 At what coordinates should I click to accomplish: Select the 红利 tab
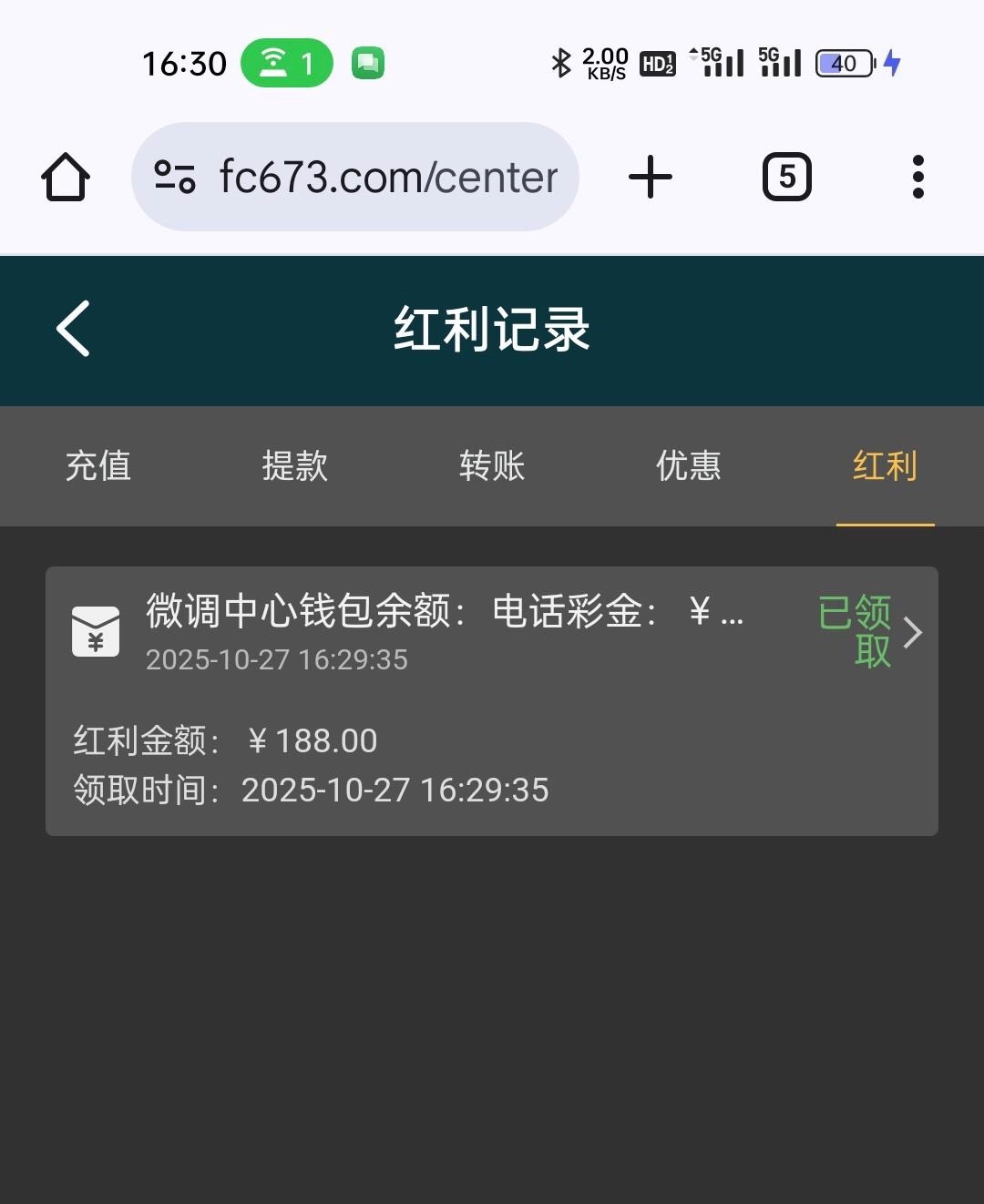tap(885, 466)
